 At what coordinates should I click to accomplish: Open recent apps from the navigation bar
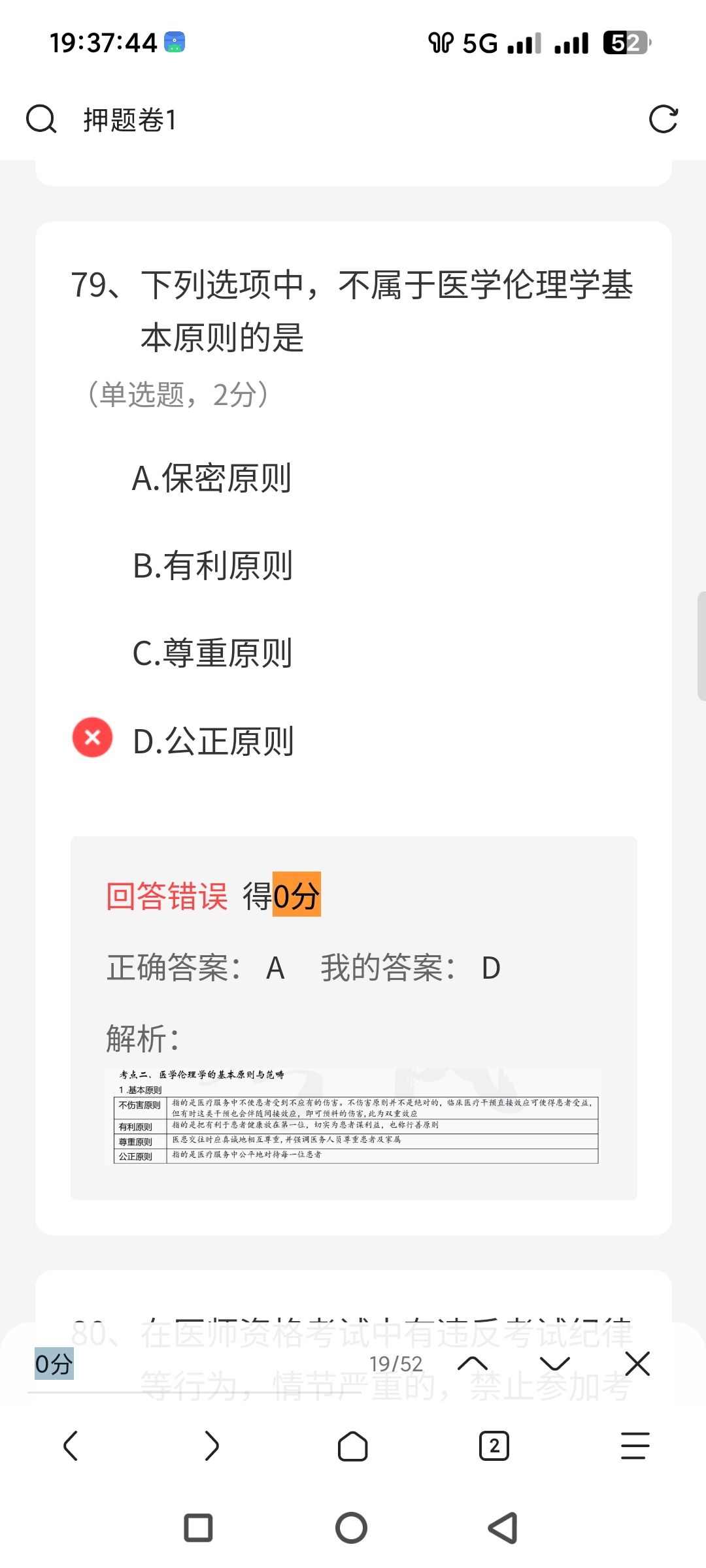click(199, 1528)
